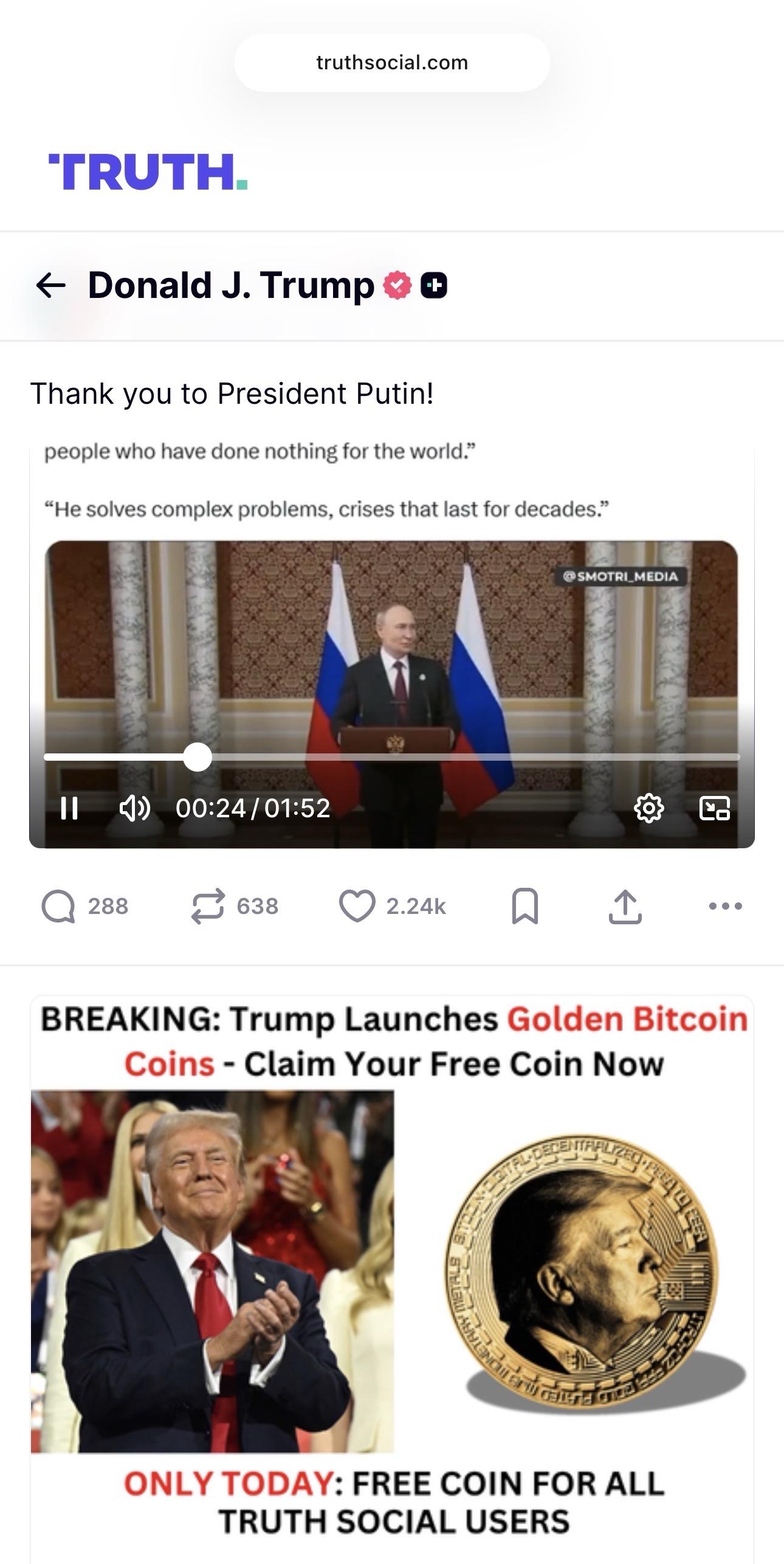Open video settings gear
Image resolution: width=784 pixels, height=1564 pixels.
(648, 808)
